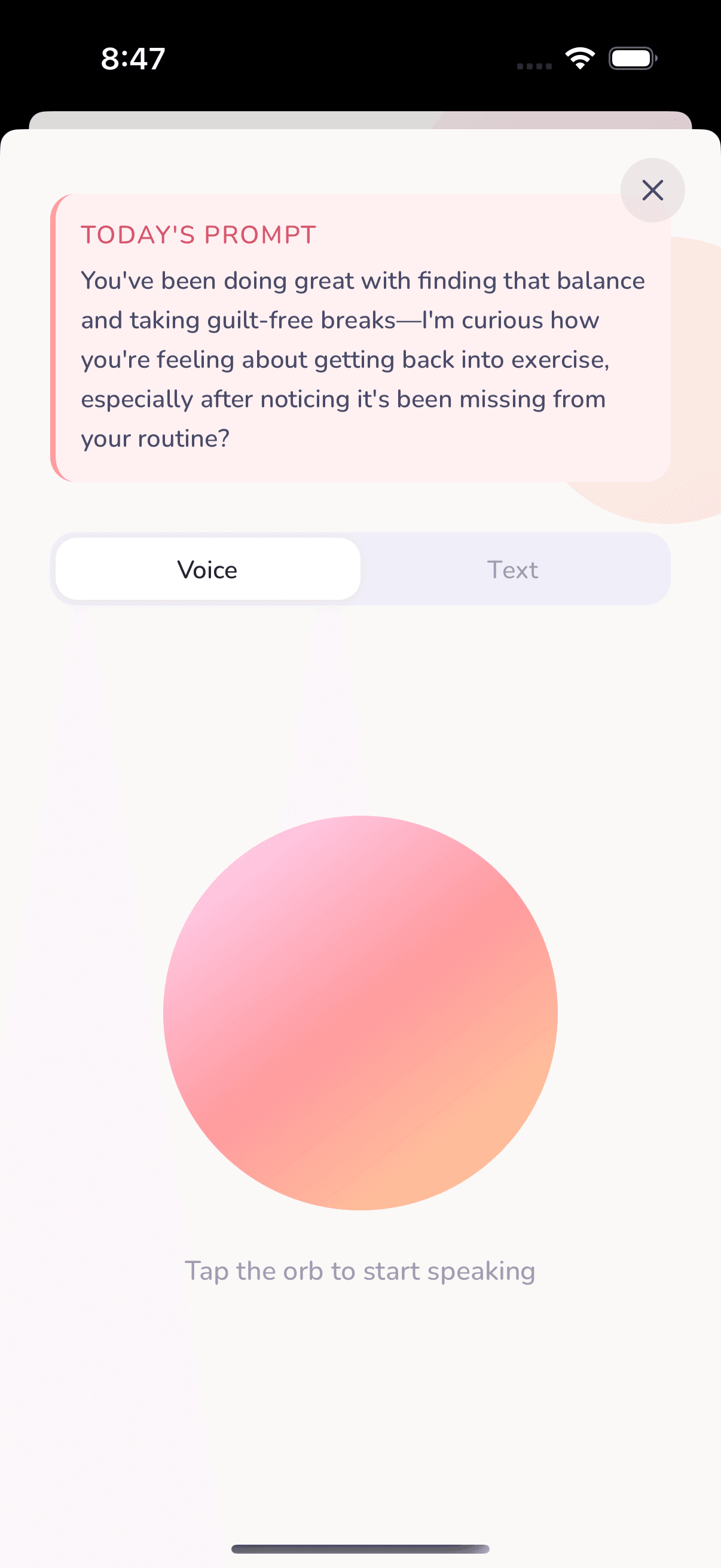Close the prompt sheet with the X

652,191
